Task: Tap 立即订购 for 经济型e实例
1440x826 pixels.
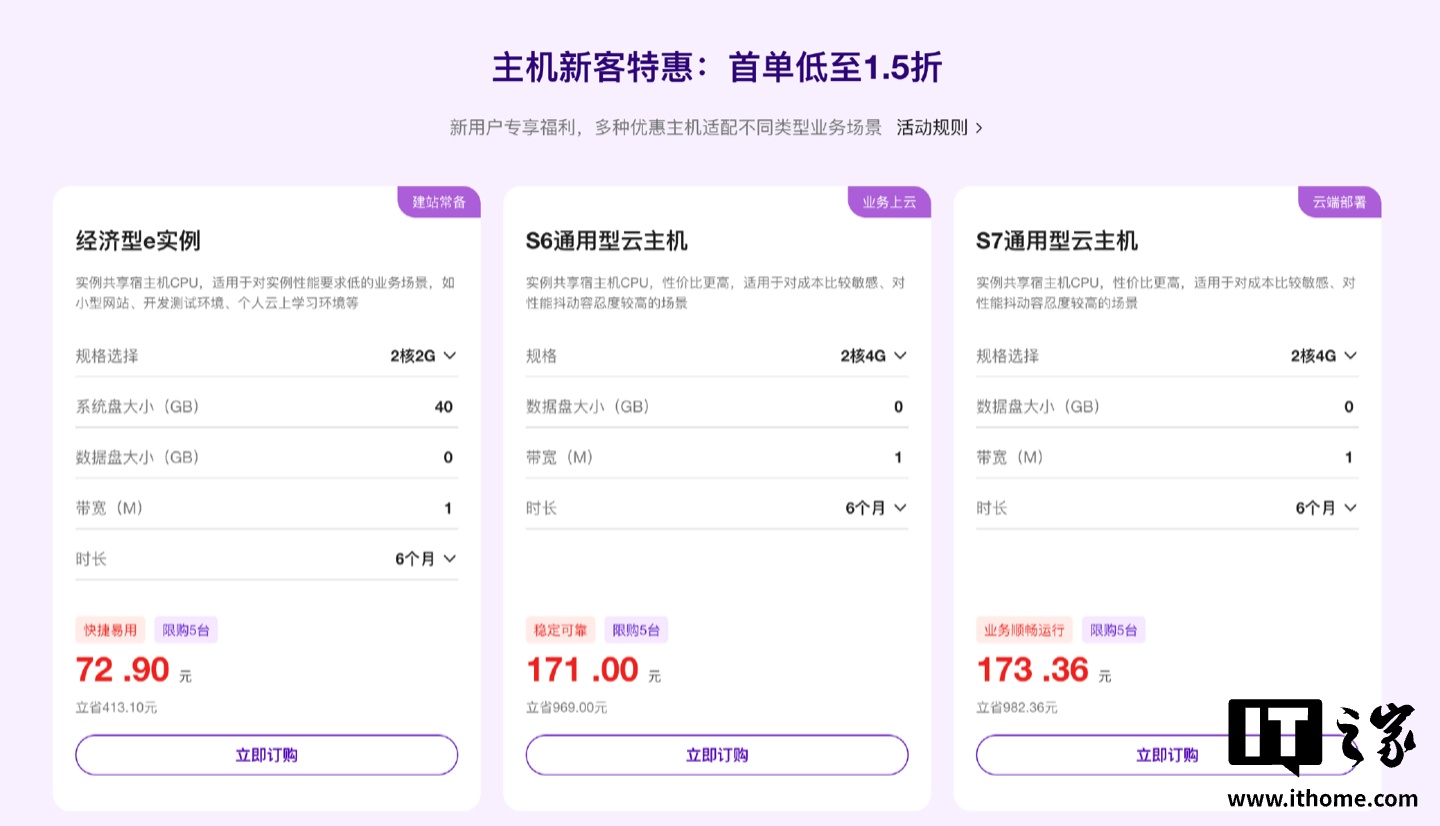Action: pos(266,755)
